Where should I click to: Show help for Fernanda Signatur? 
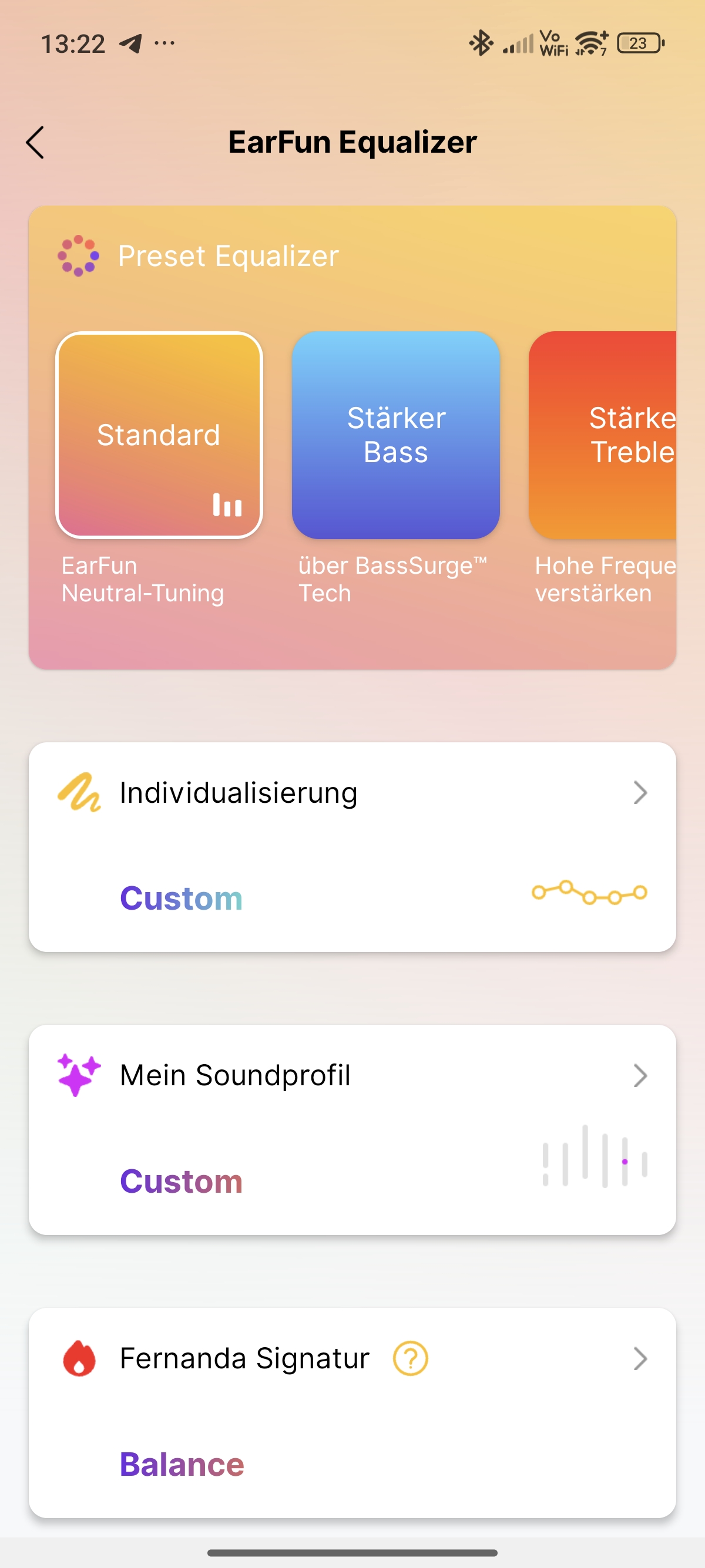(x=410, y=1358)
